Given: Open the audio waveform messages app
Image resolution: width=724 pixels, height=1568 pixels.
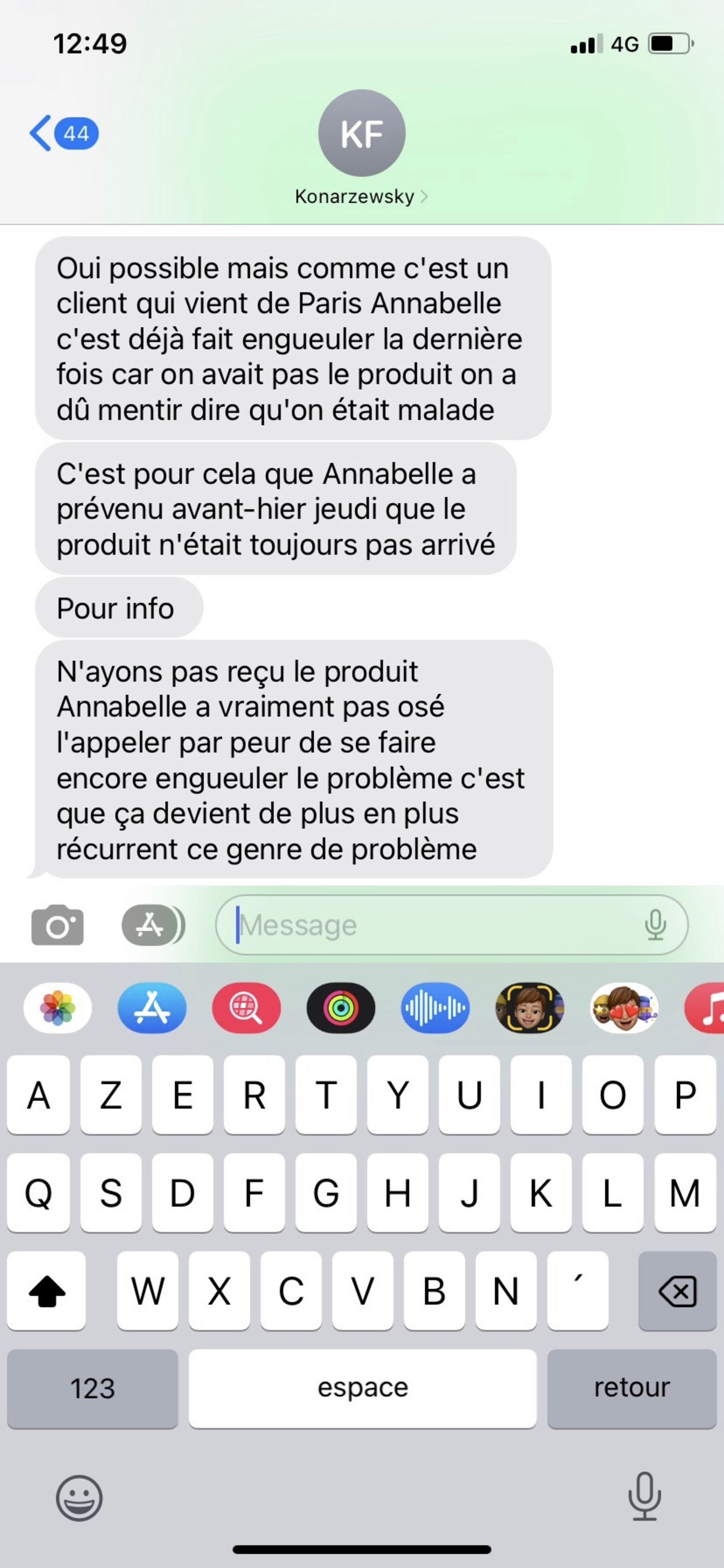Looking at the screenshot, I should pyautogui.click(x=435, y=1008).
